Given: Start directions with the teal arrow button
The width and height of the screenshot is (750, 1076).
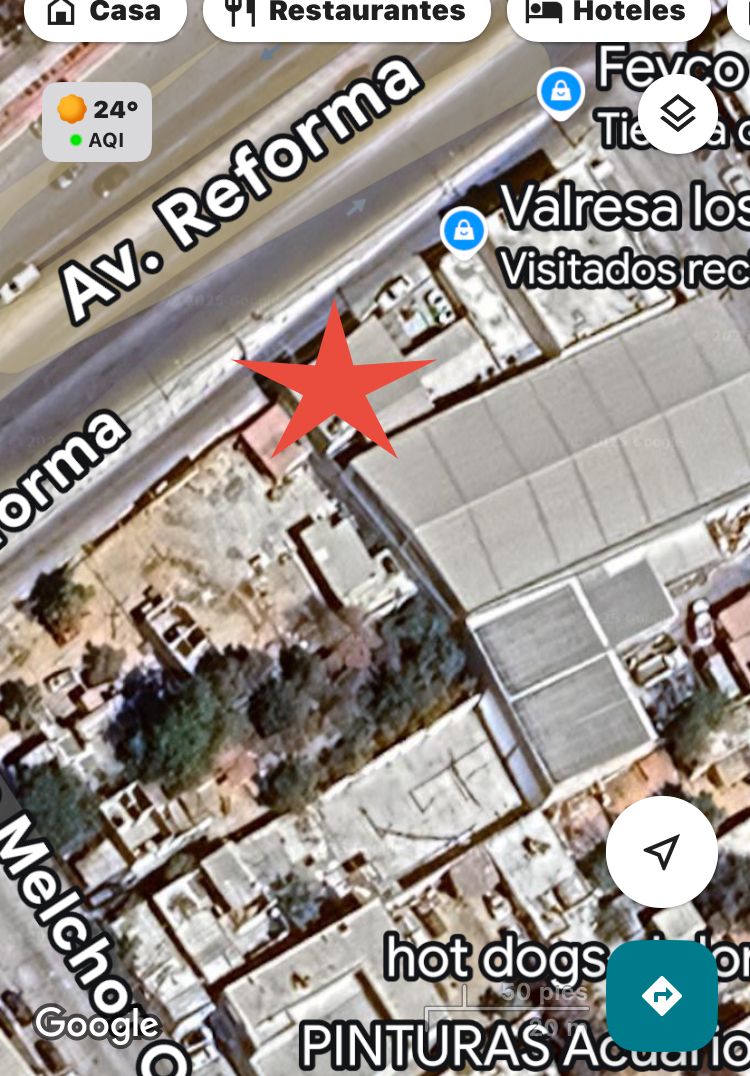Looking at the screenshot, I should 661,995.
